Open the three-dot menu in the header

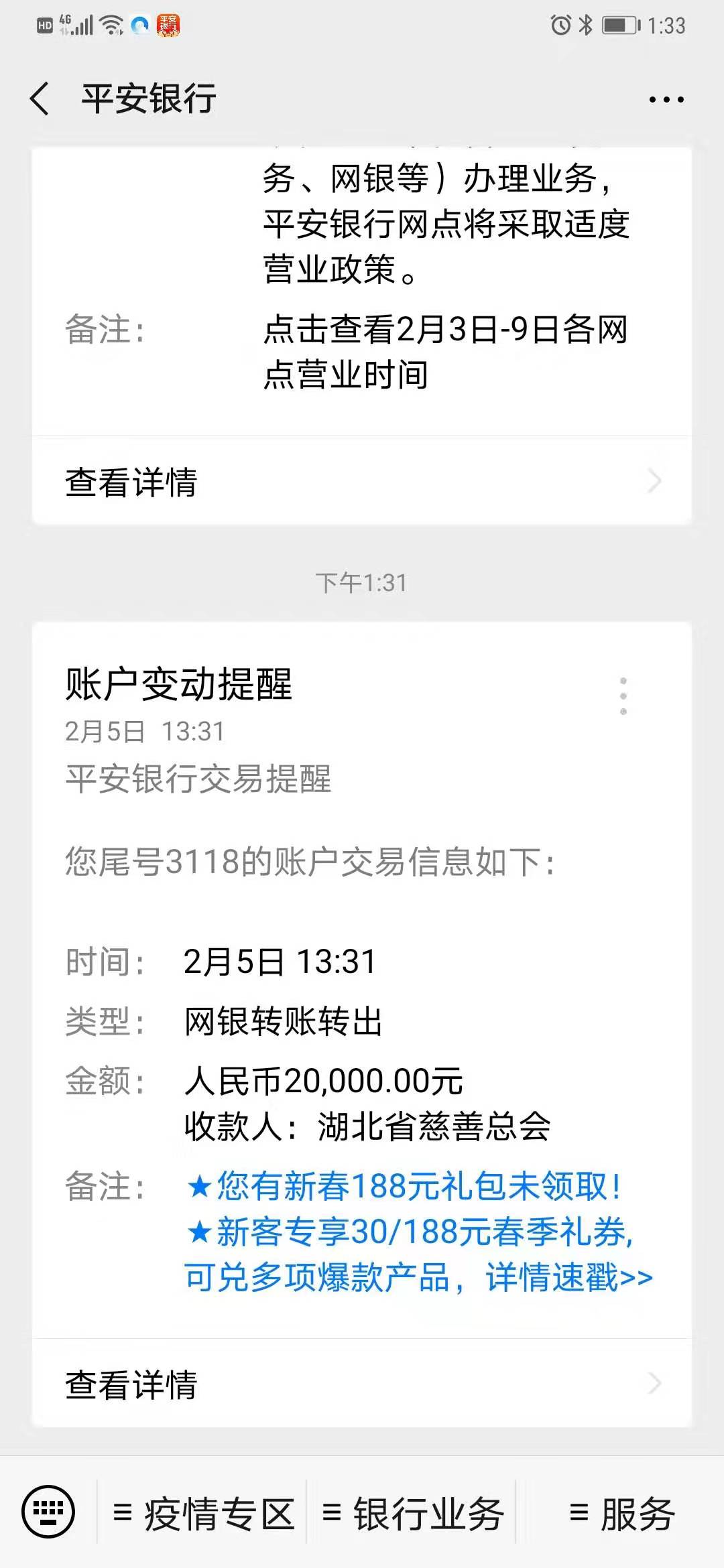coord(666,100)
